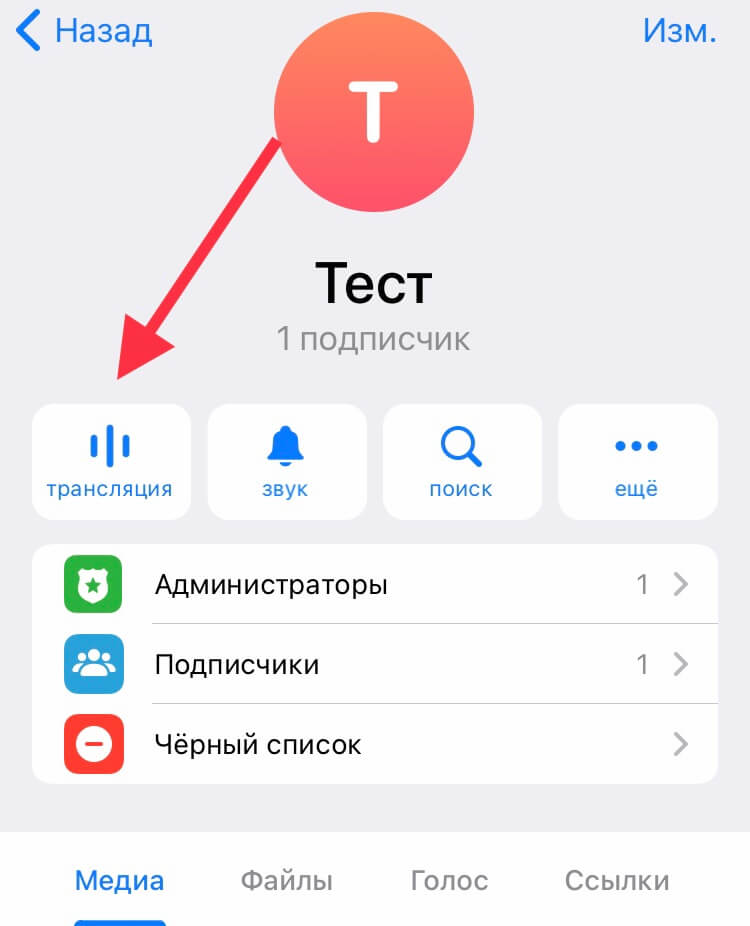Open the Чёрный список row
Screen dimensions: 750x926
coord(375,744)
